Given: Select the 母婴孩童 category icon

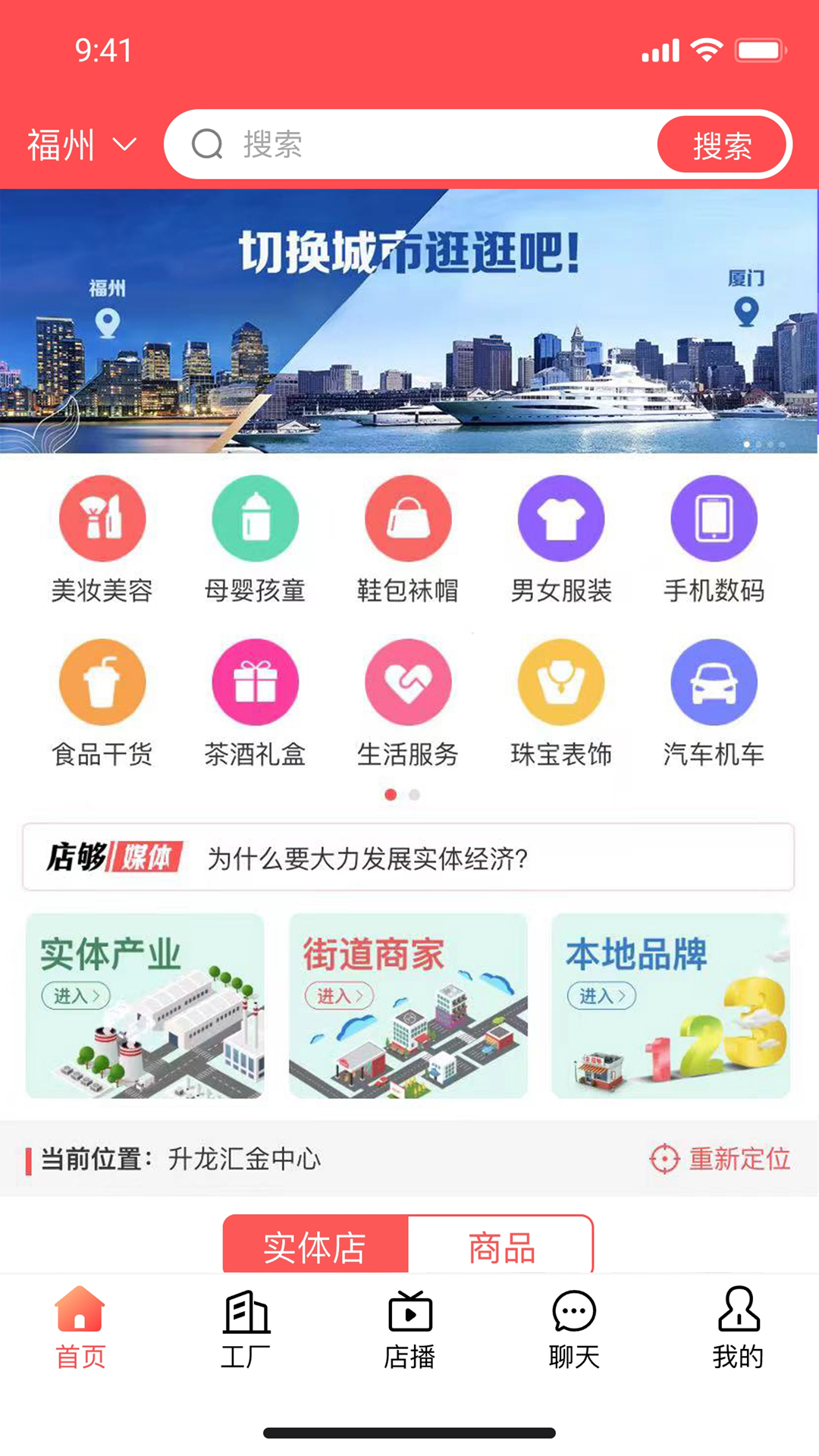Looking at the screenshot, I should tap(256, 518).
